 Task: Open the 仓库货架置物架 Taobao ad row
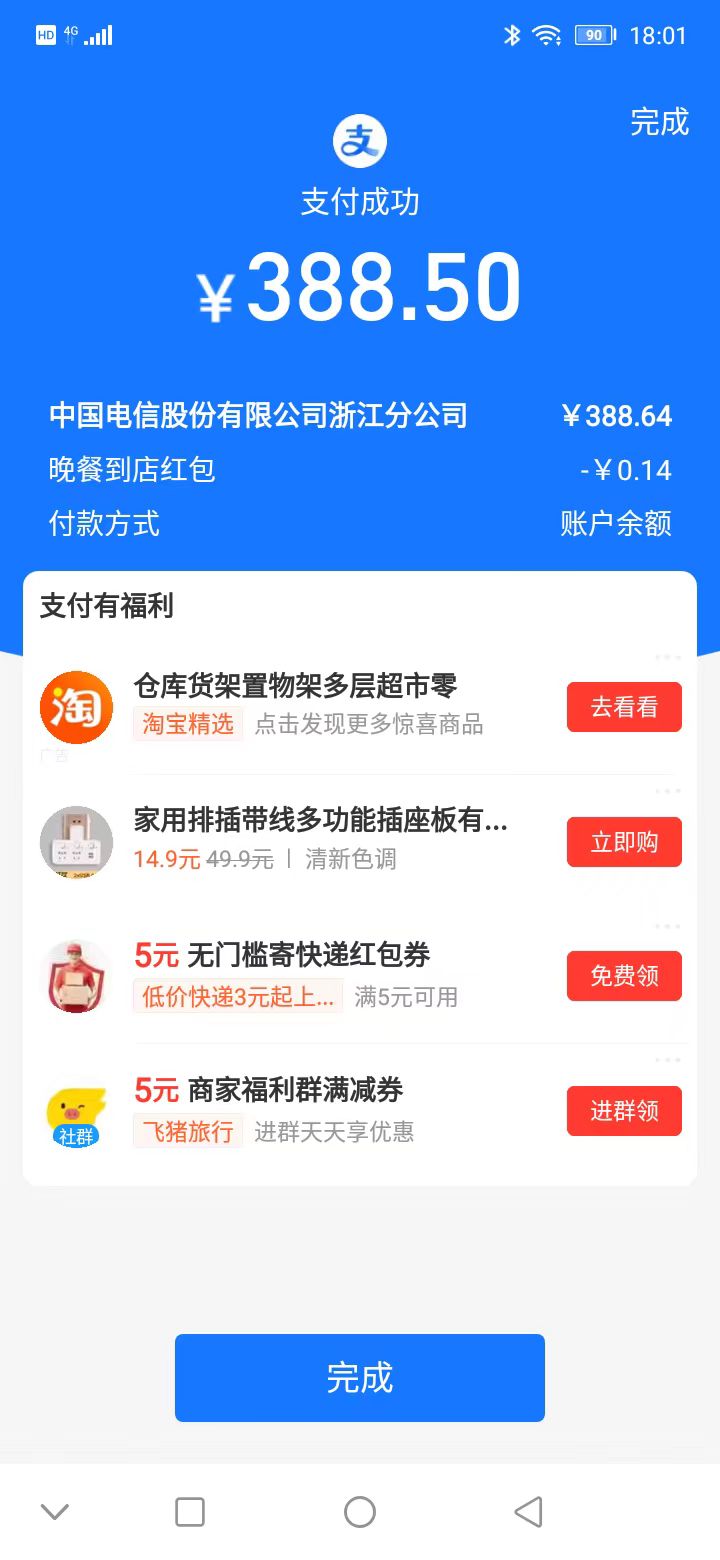tap(296, 686)
